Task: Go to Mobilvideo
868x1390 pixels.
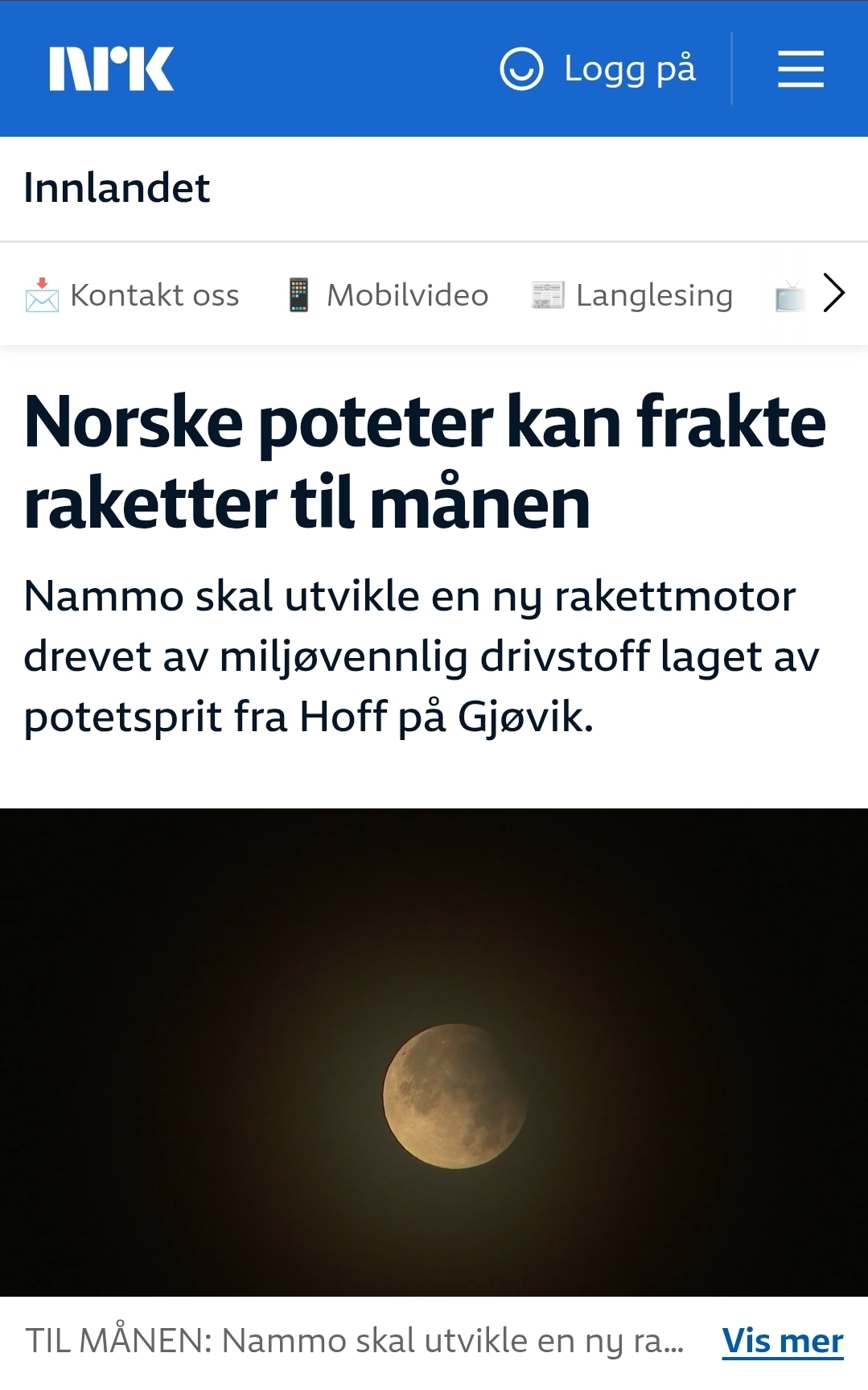Action: pyautogui.click(x=389, y=295)
